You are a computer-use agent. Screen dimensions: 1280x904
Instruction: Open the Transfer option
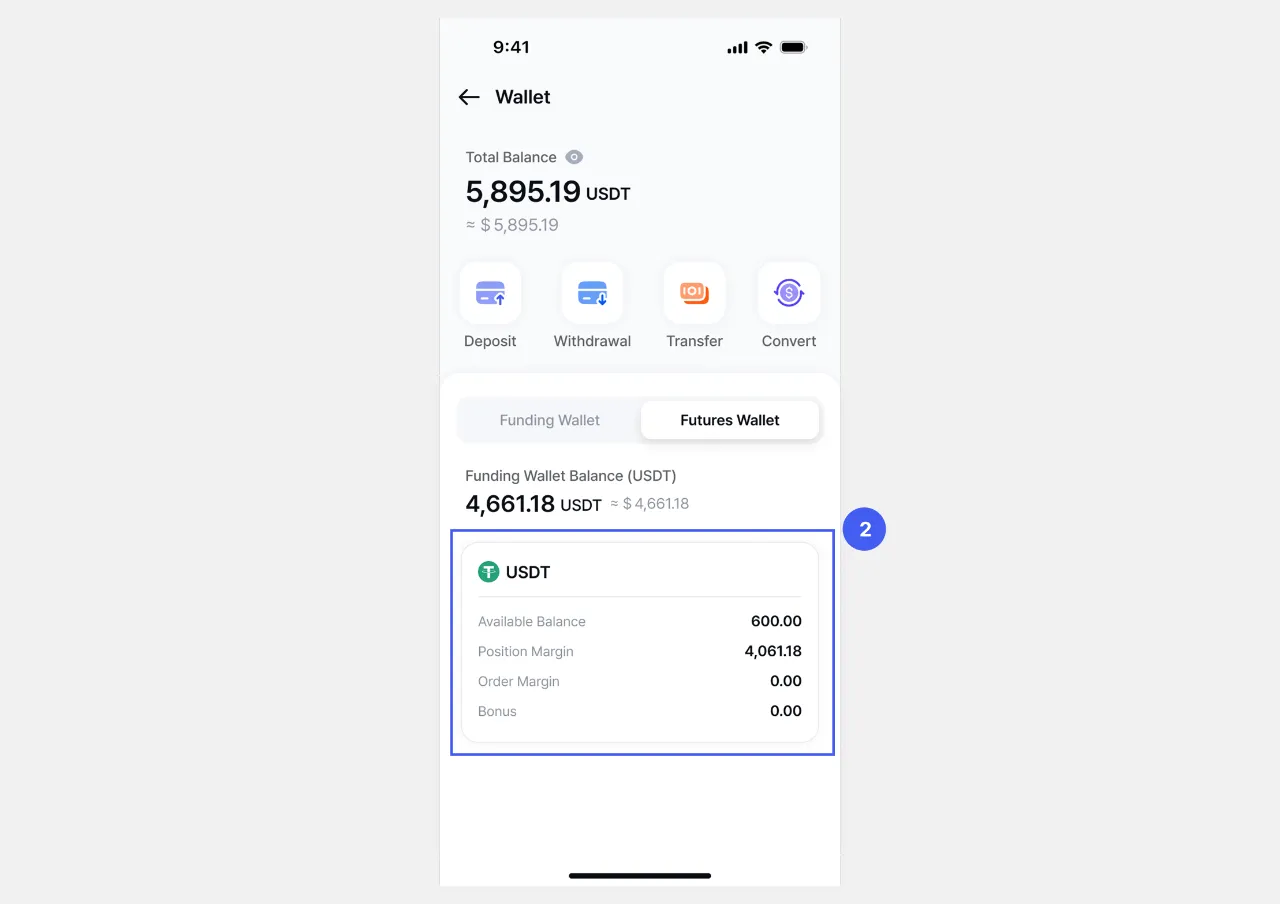point(694,294)
